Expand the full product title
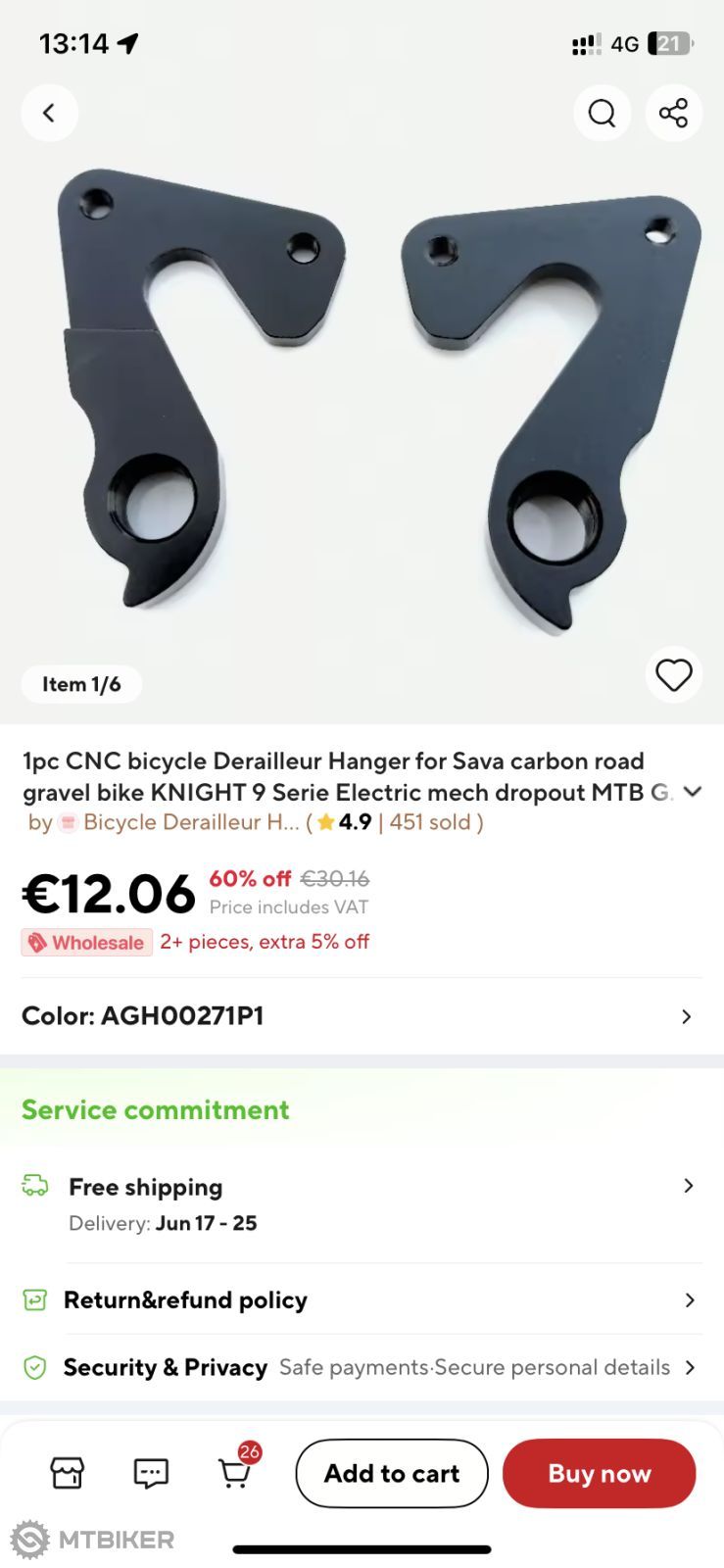Screen dimensions: 724x1568 pos(692,792)
